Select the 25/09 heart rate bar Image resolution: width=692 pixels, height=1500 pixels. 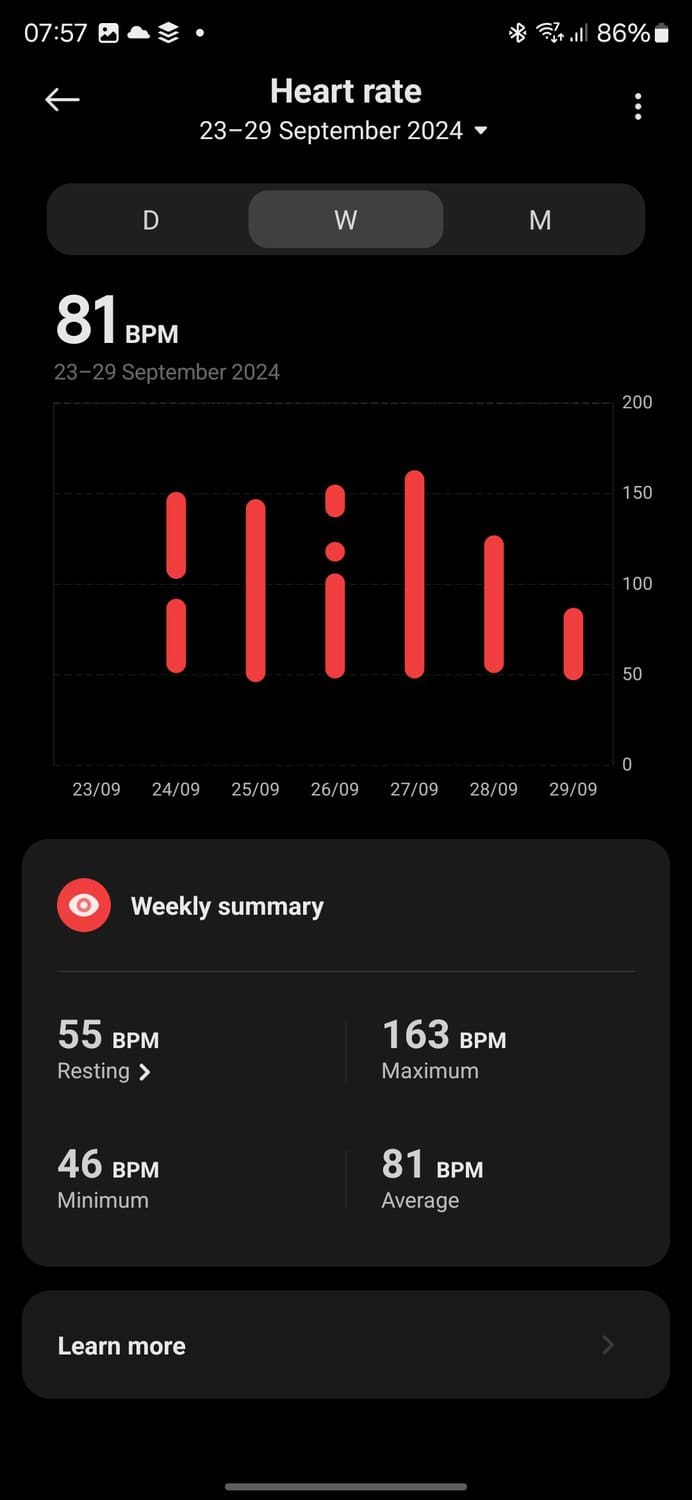coord(256,590)
